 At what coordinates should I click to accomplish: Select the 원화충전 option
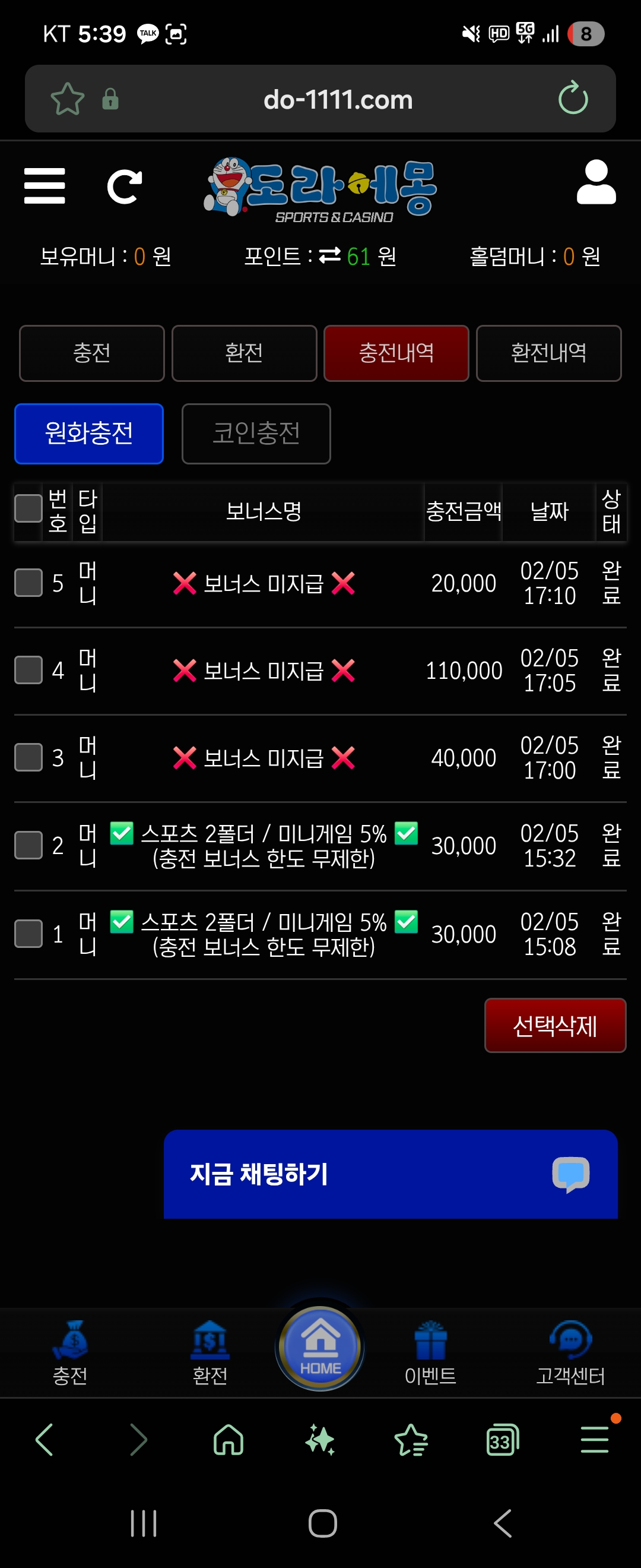[x=89, y=434]
